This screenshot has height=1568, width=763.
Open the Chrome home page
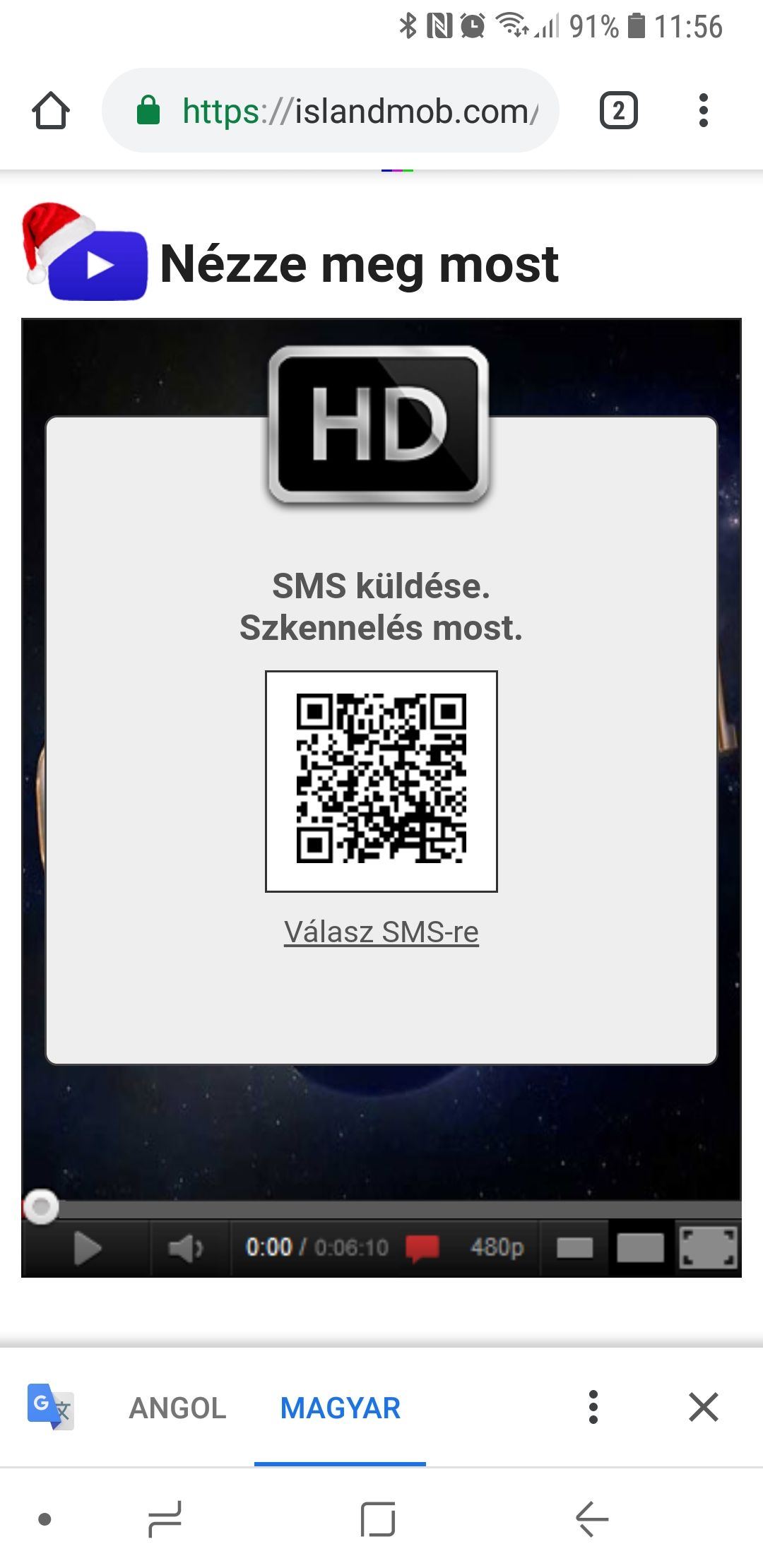point(51,111)
